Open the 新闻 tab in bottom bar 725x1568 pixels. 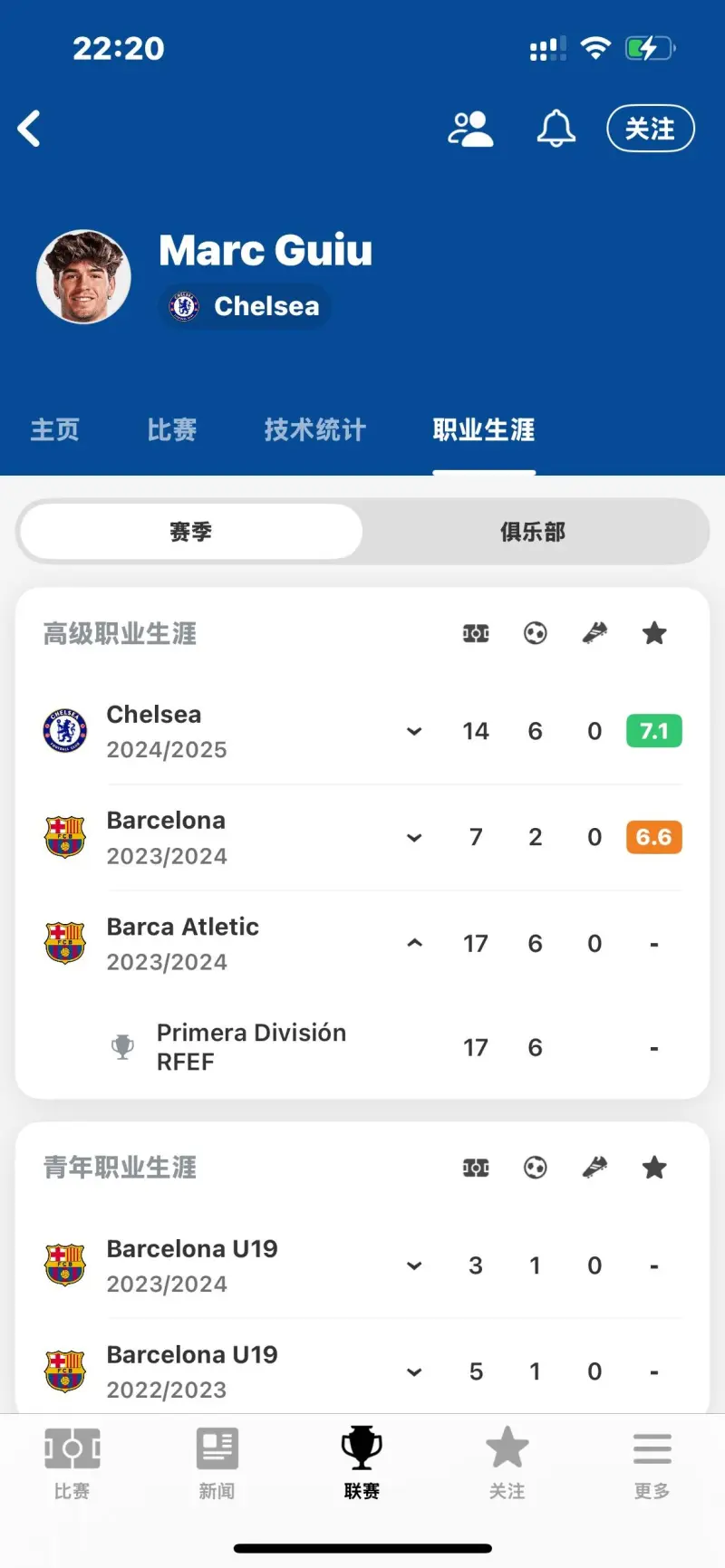tap(217, 1463)
